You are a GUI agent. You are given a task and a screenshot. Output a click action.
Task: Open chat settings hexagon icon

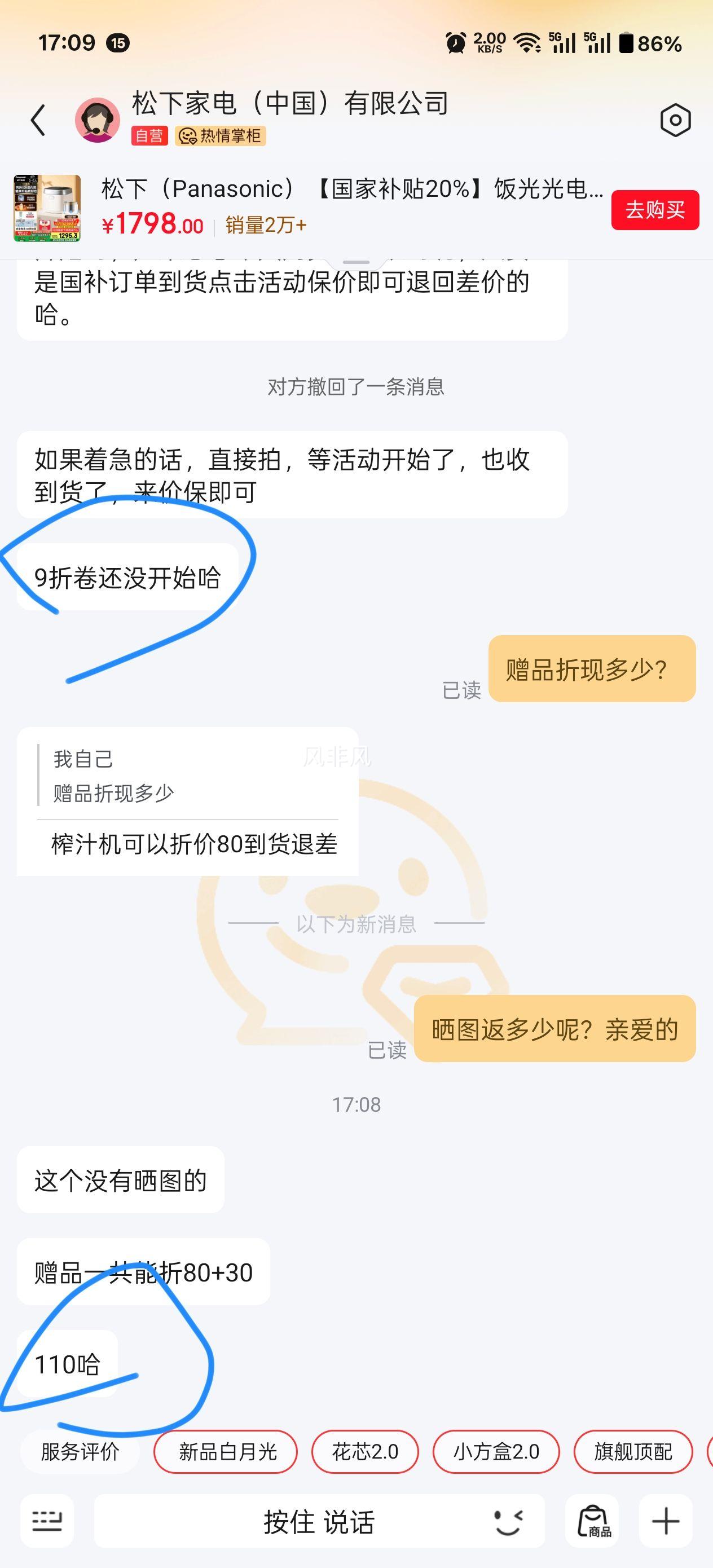point(675,120)
